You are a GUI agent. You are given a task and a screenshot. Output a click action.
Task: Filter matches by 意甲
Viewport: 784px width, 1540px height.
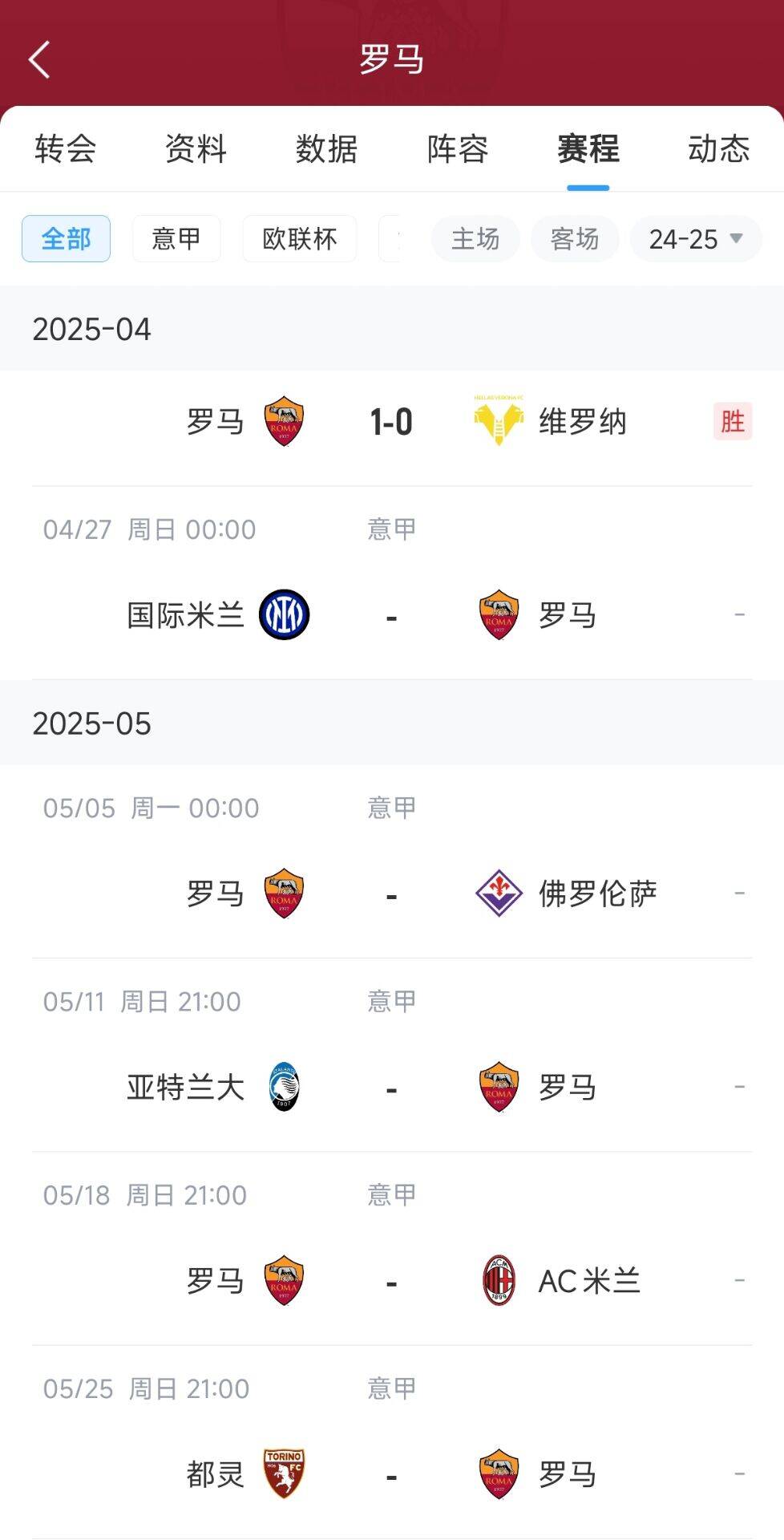click(x=176, y=239)
